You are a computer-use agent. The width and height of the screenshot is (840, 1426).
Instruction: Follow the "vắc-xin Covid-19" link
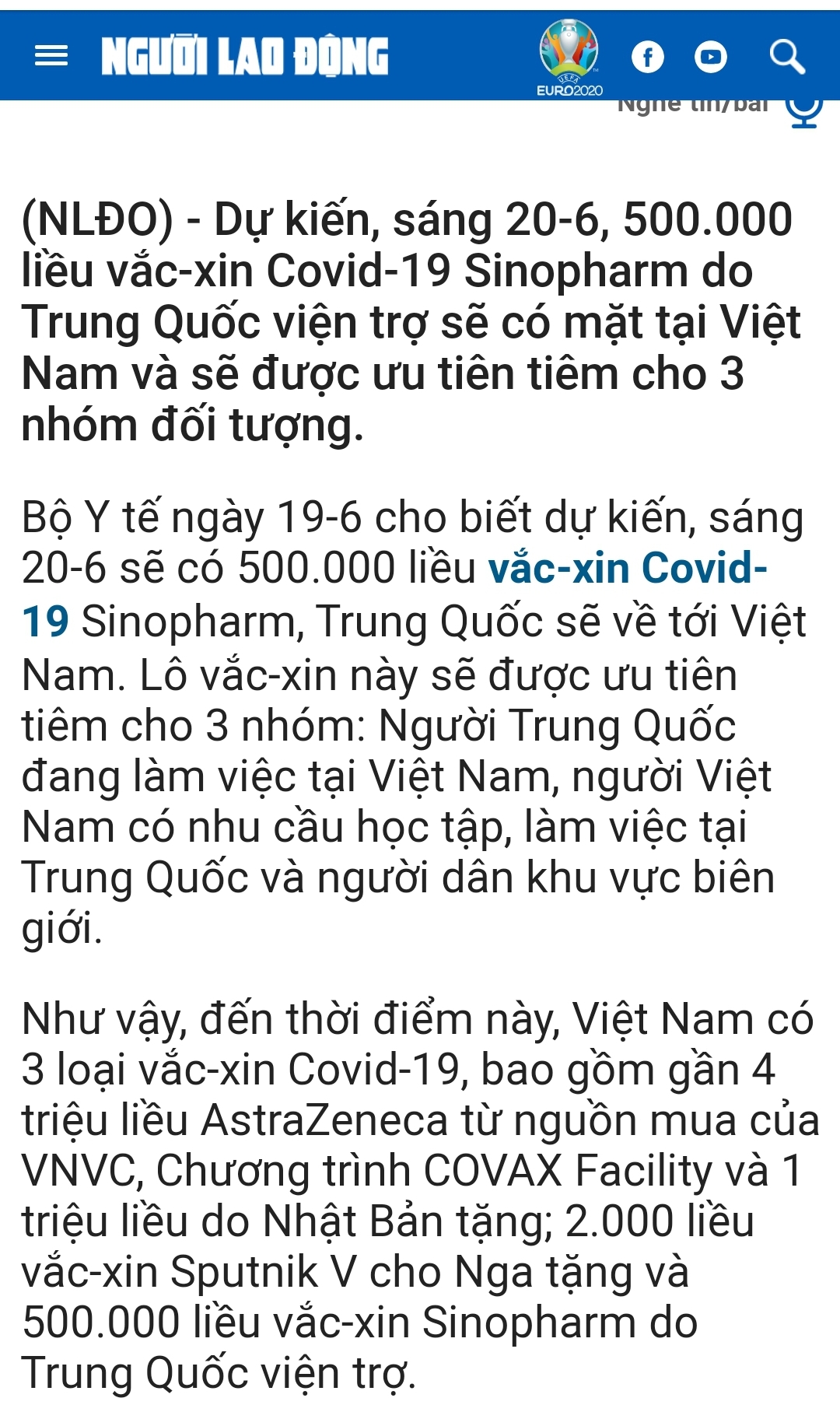tap(627, 569)
